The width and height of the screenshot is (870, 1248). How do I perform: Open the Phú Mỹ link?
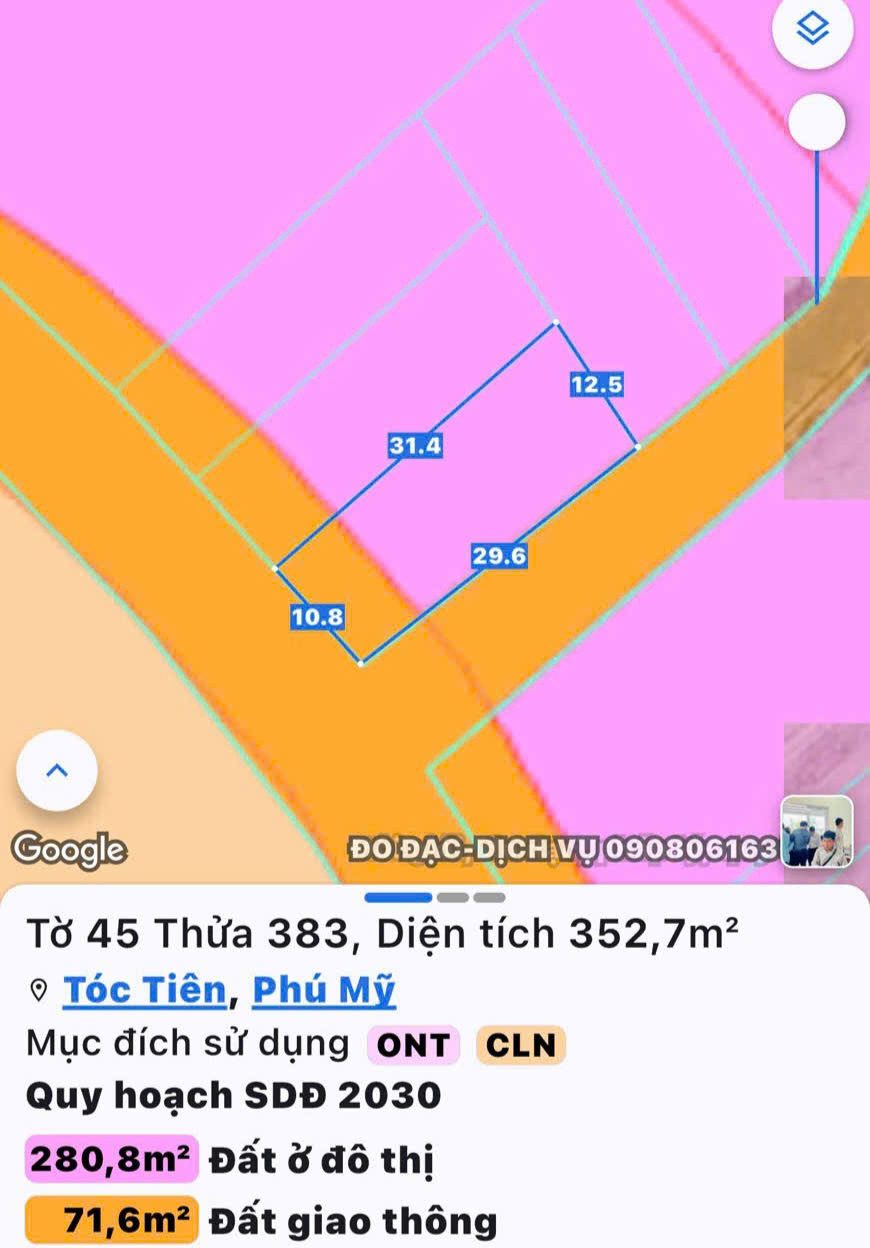[324, 990]
